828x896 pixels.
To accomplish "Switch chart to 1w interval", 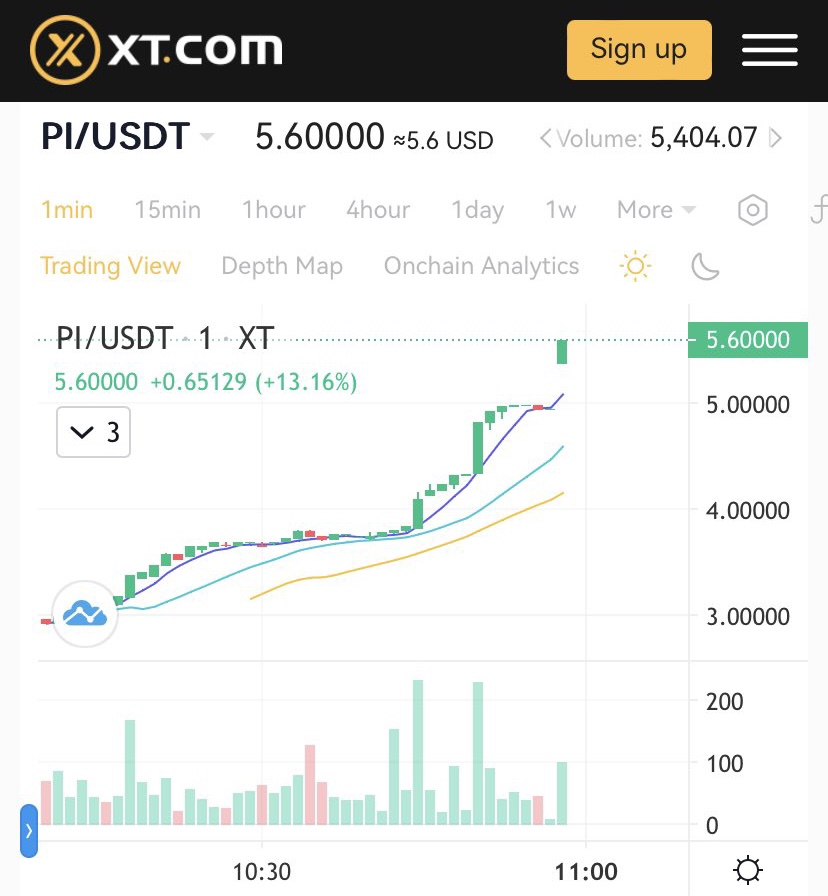I will pyautogui.click(x=561, y=210).
